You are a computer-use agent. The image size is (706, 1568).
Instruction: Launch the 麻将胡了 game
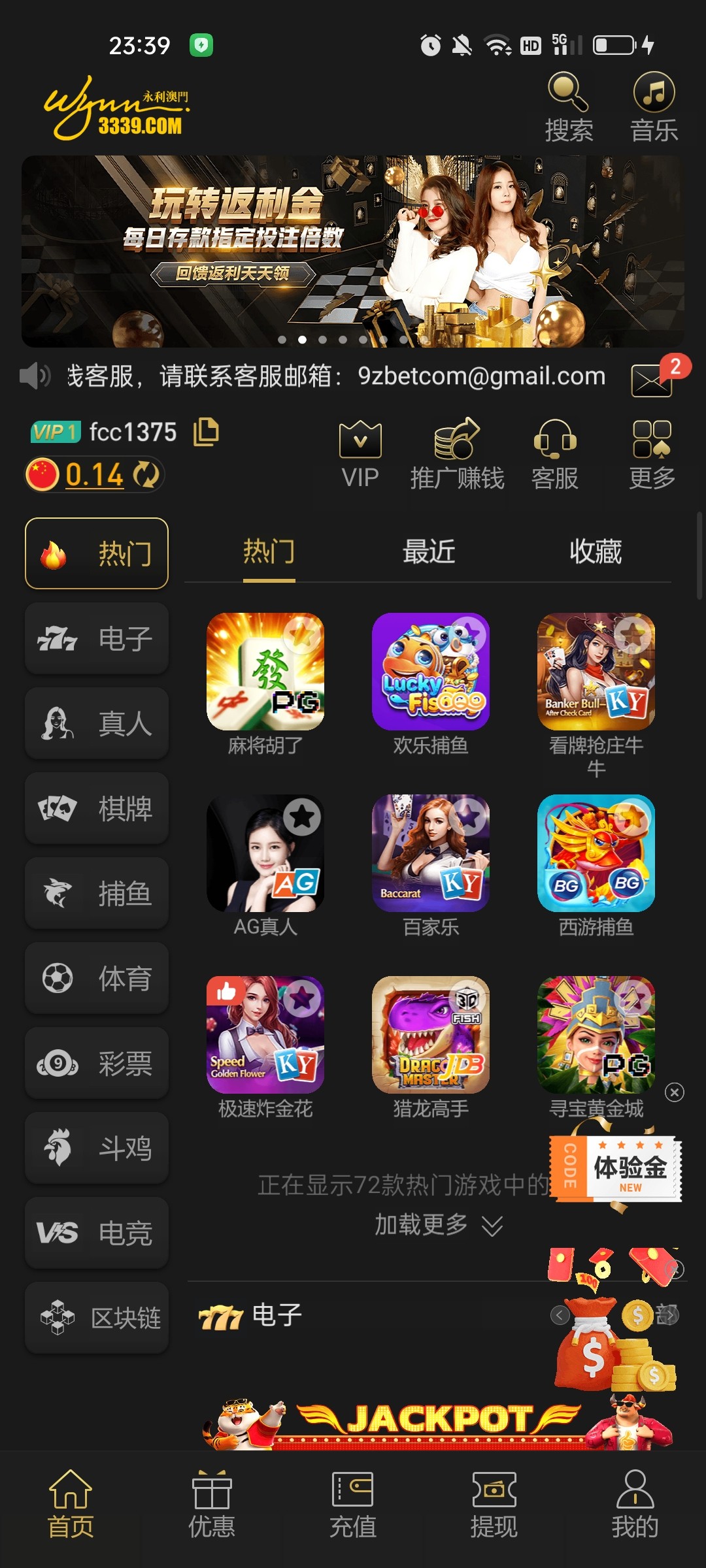coord(265,672)
